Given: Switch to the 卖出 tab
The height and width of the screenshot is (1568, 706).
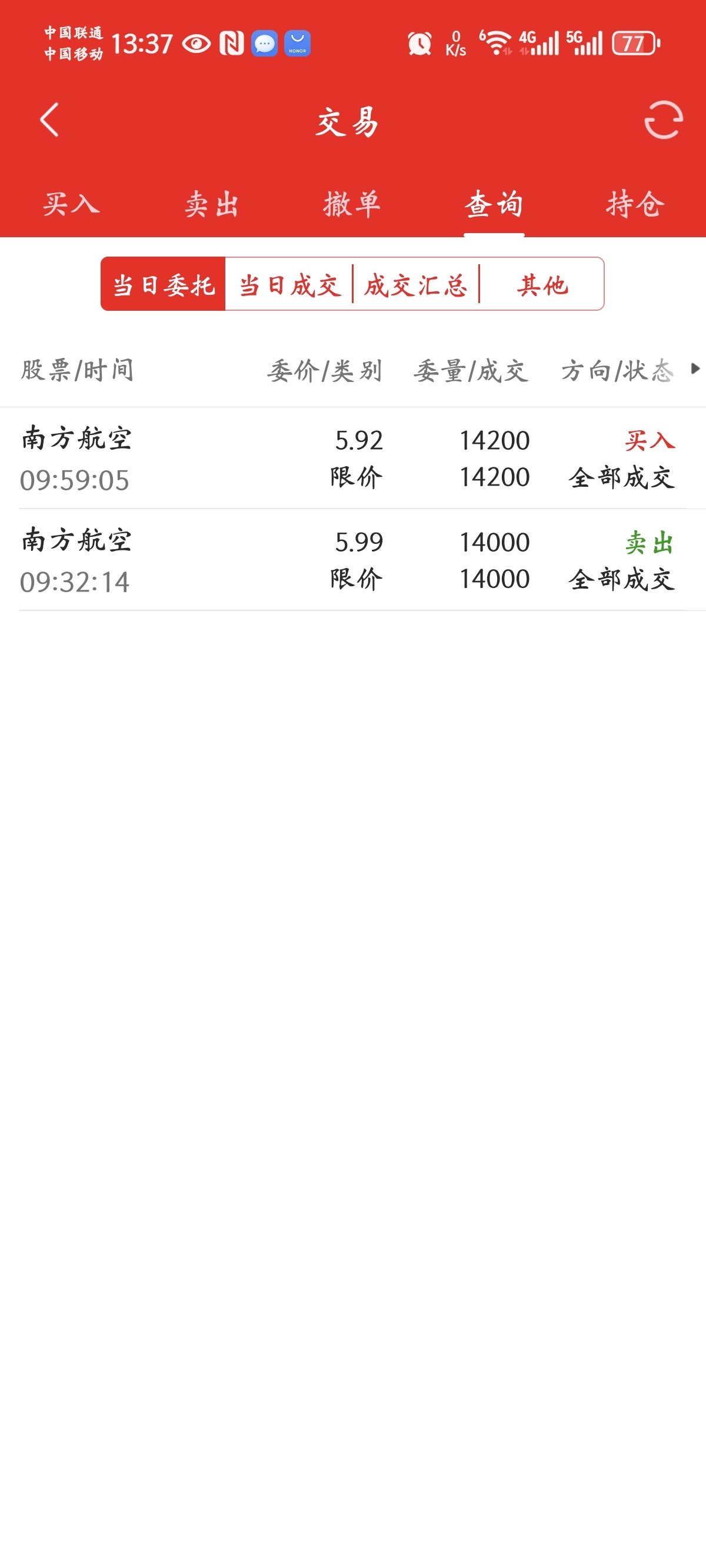Looking at the screenshot, I should point(212,204).
